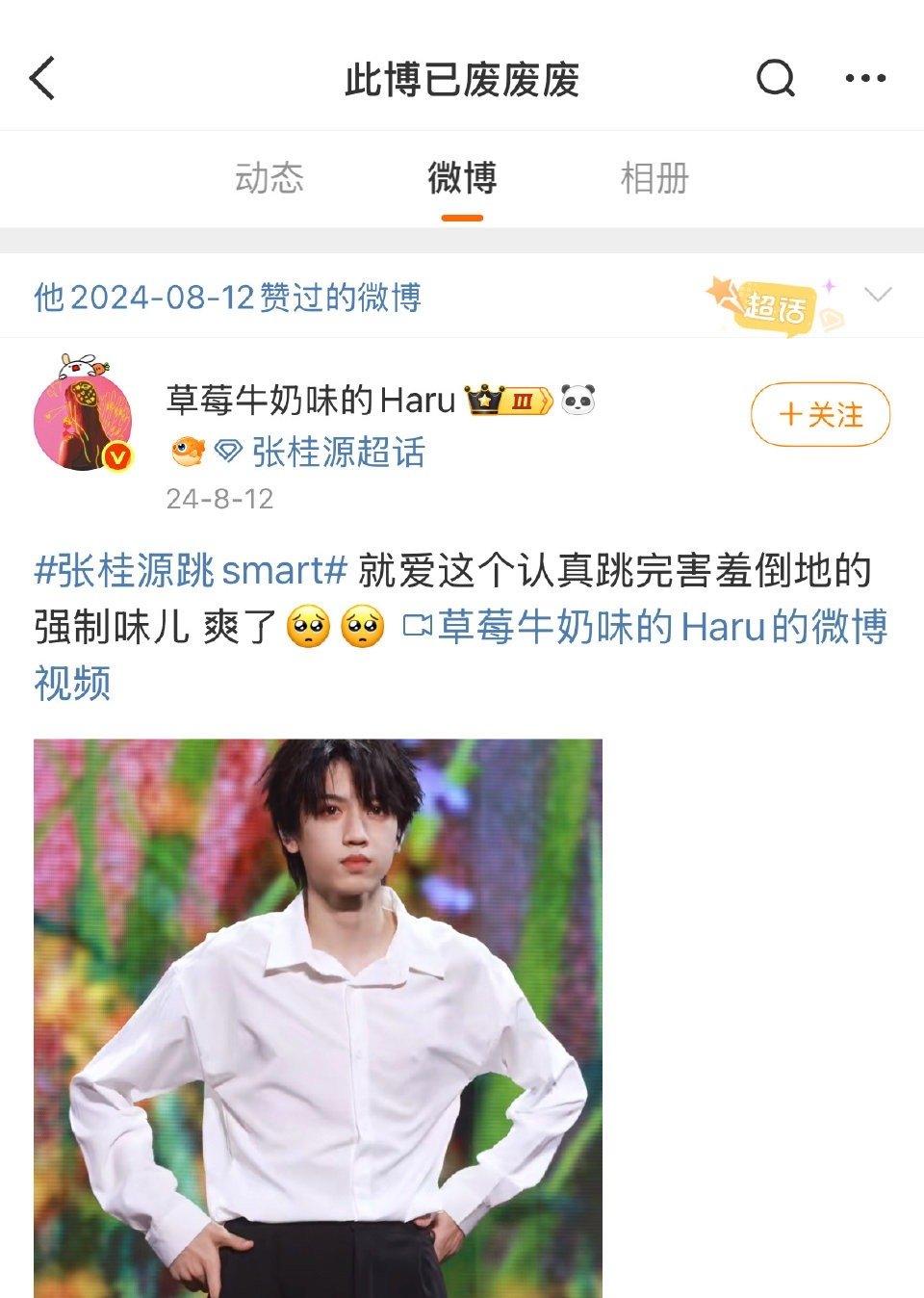Select the 微博 tab

(x=462, y=179)
